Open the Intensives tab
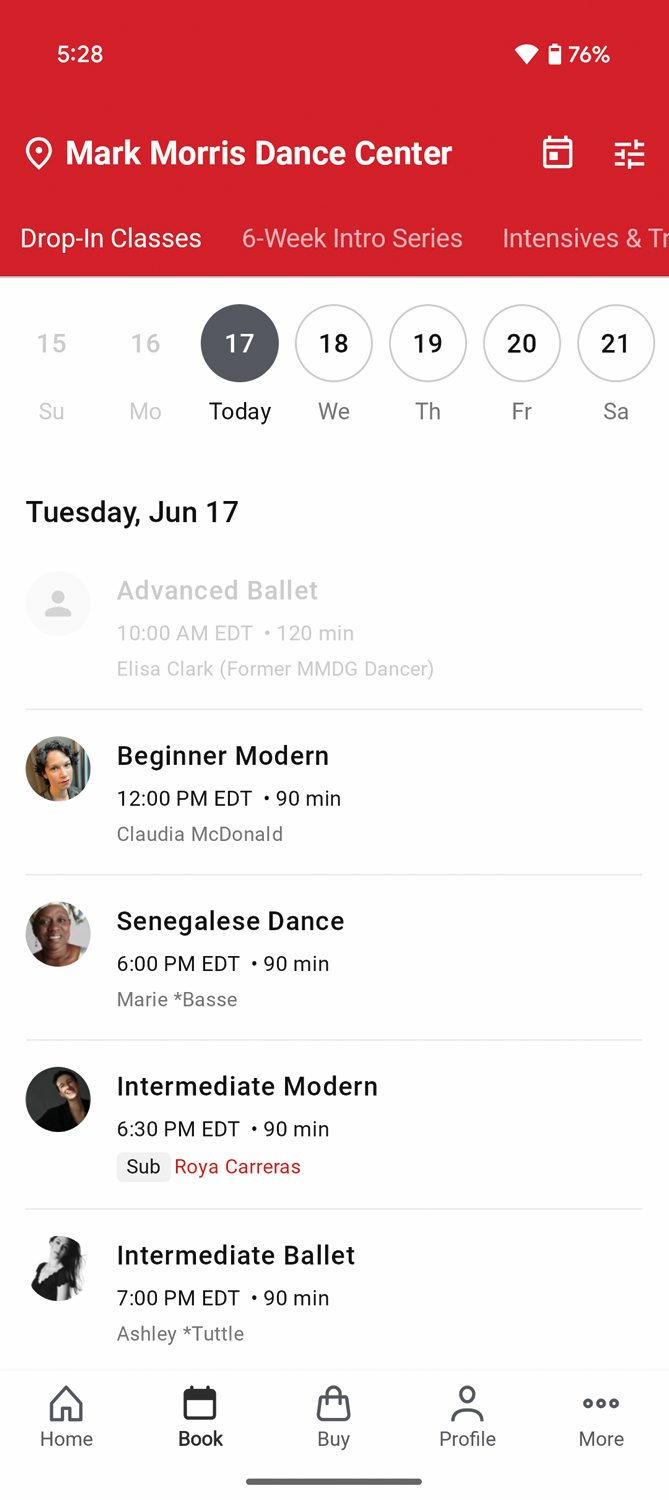Screen dimensions: 669x1500 coord(585,238)
